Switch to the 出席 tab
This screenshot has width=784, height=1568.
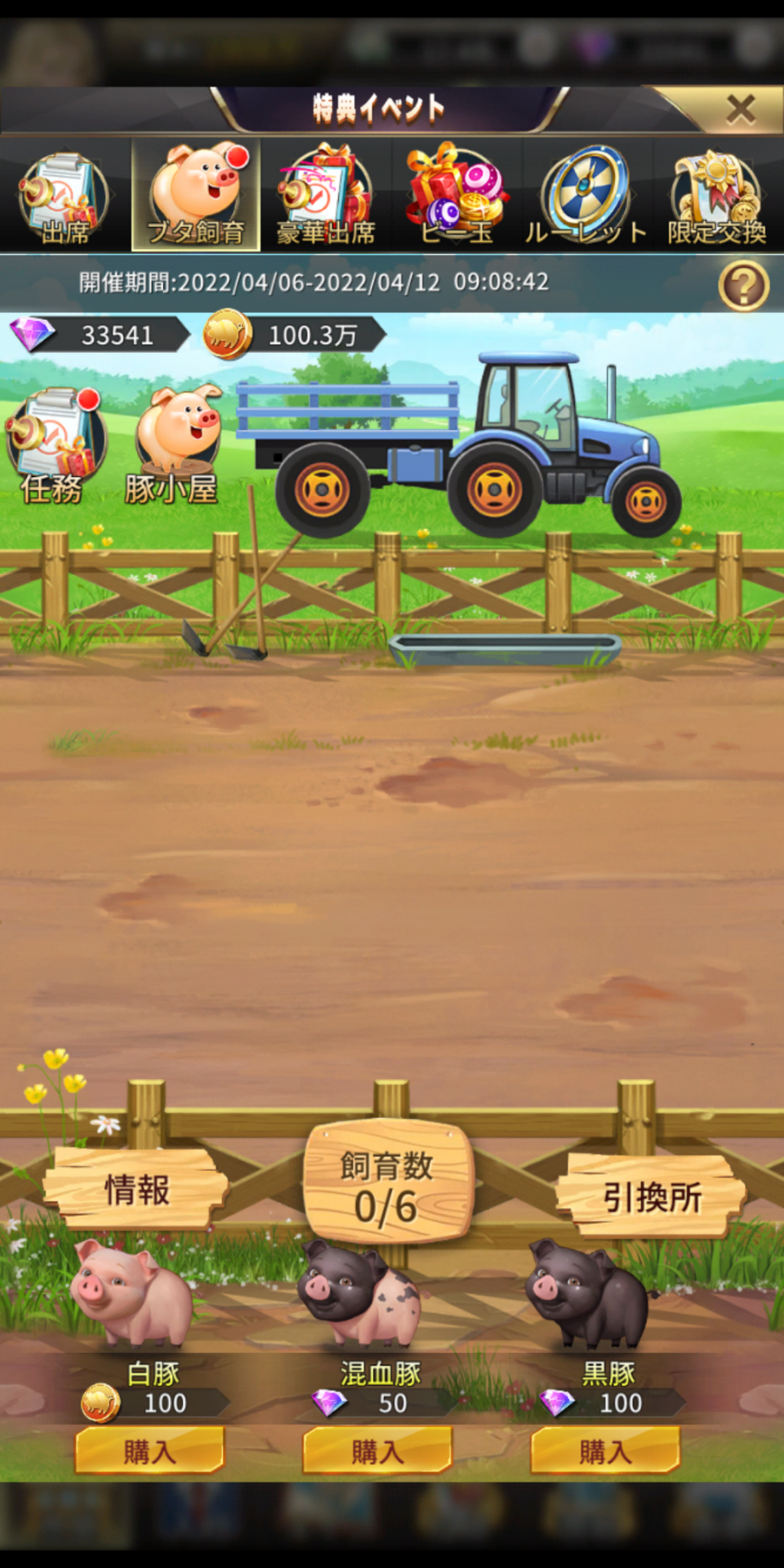pos(65,198)
